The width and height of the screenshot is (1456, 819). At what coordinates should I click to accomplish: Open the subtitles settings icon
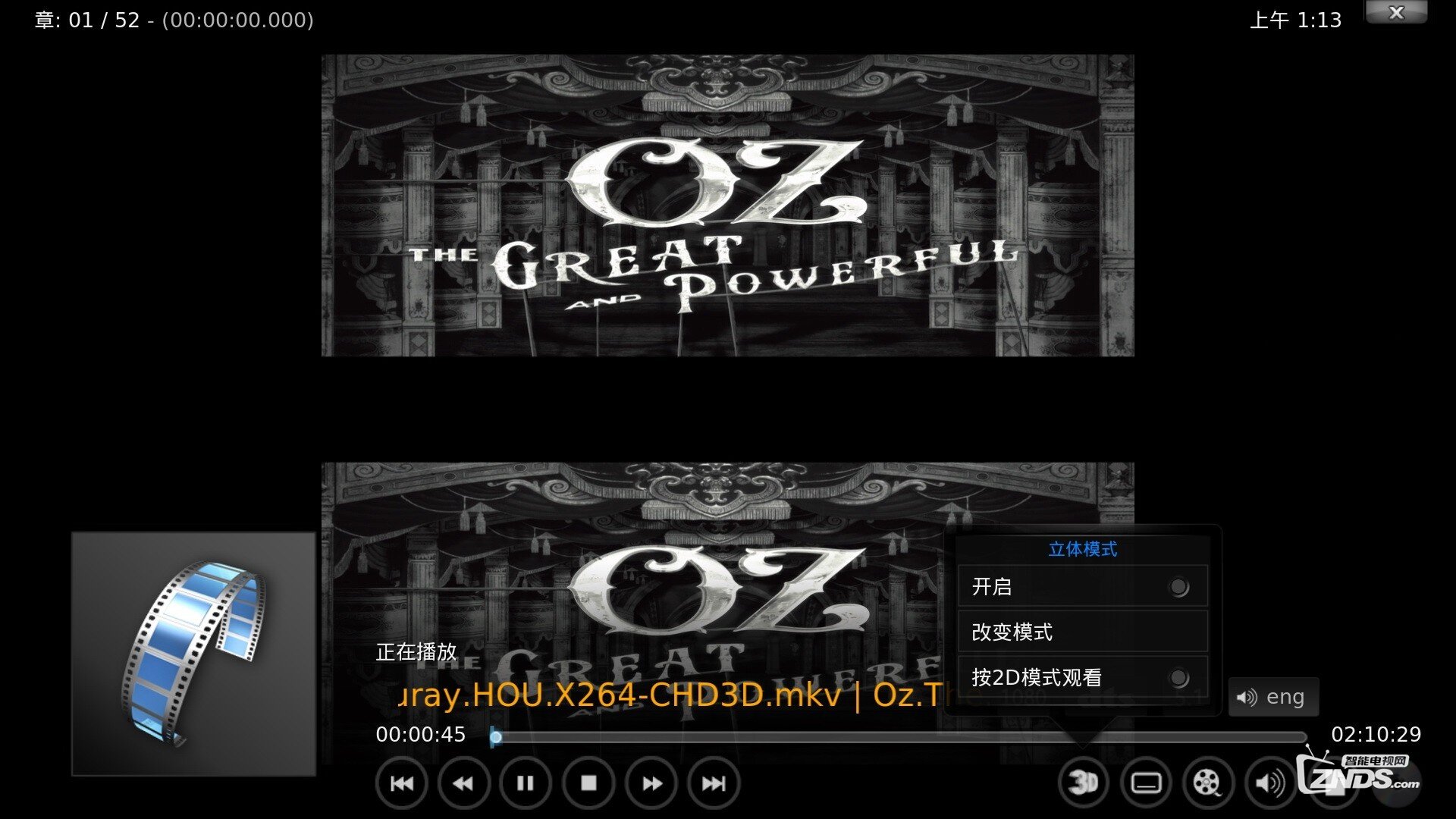(1146, 782)
